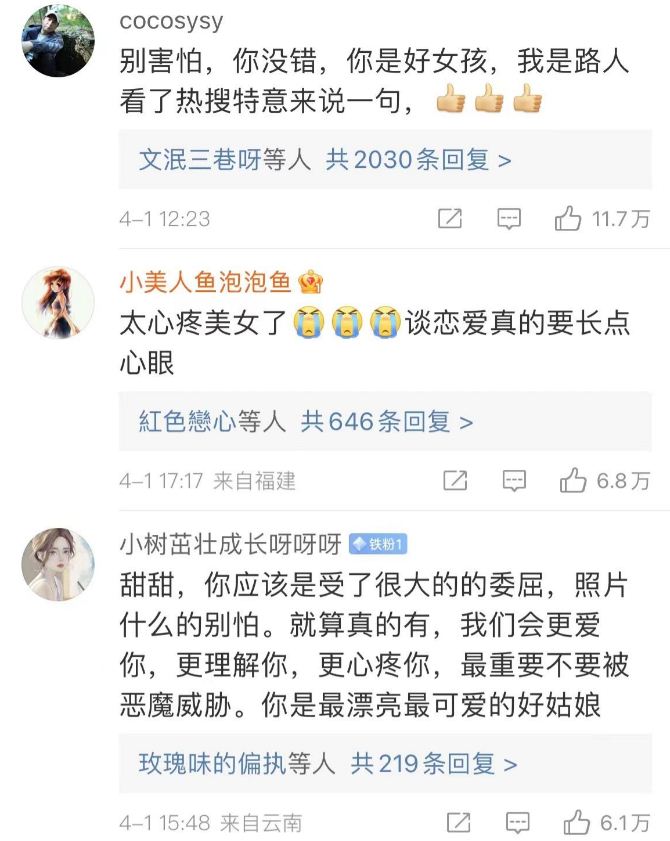This screenshot has height=841, width=670.
Task: View username 小树苗壮成长呀呀呀's profile
Action: pyautogui.click(x=230, y=545)
